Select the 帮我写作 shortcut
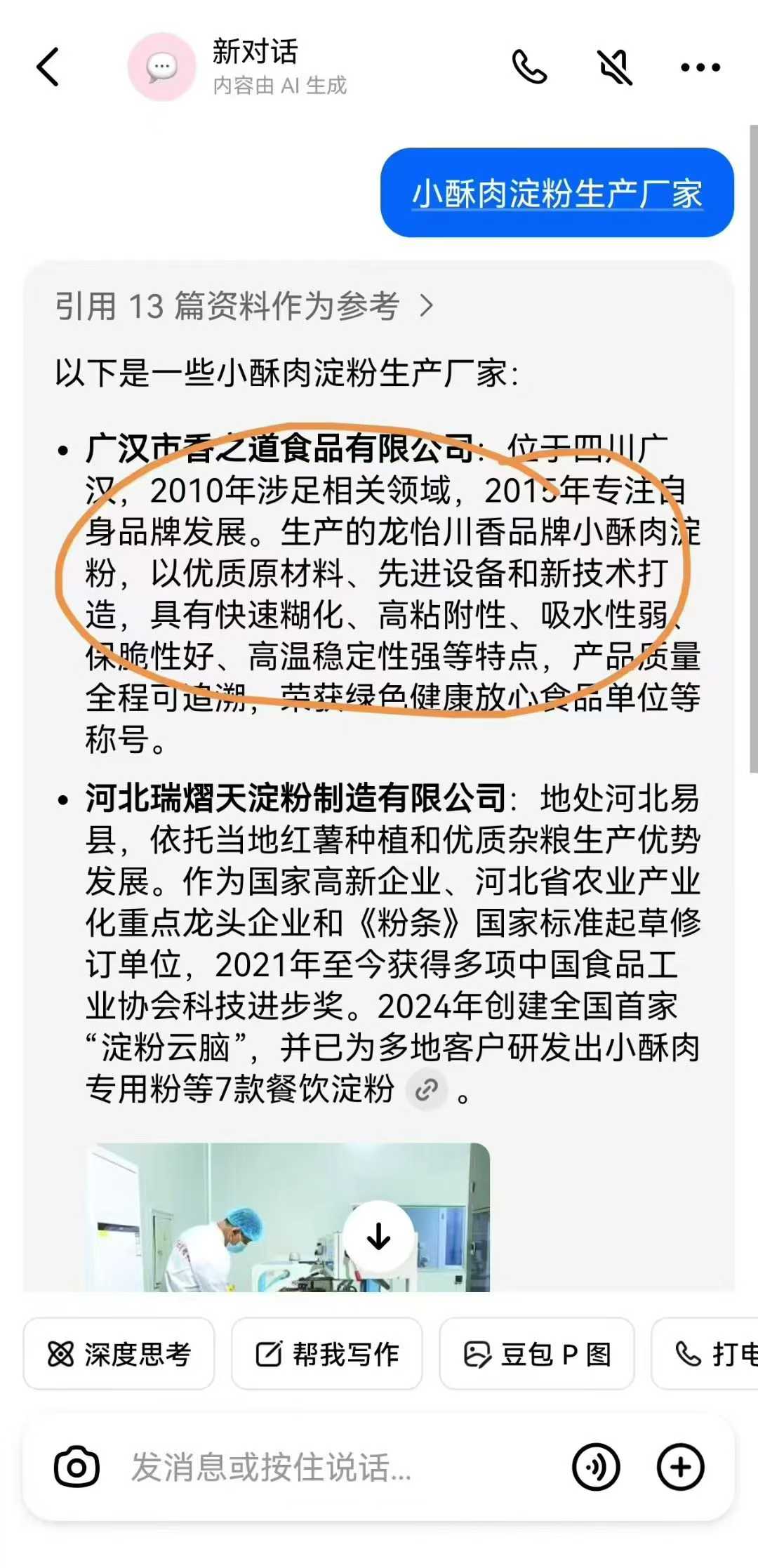 pyautogui.click(x=327, y=1354)
